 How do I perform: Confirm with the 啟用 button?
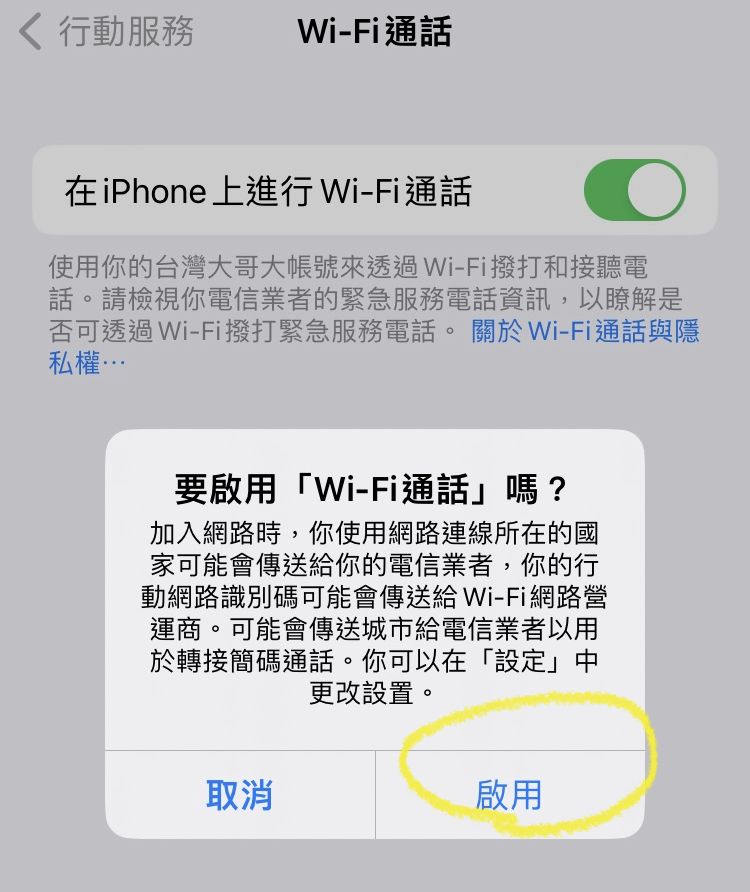pos(509,795)
